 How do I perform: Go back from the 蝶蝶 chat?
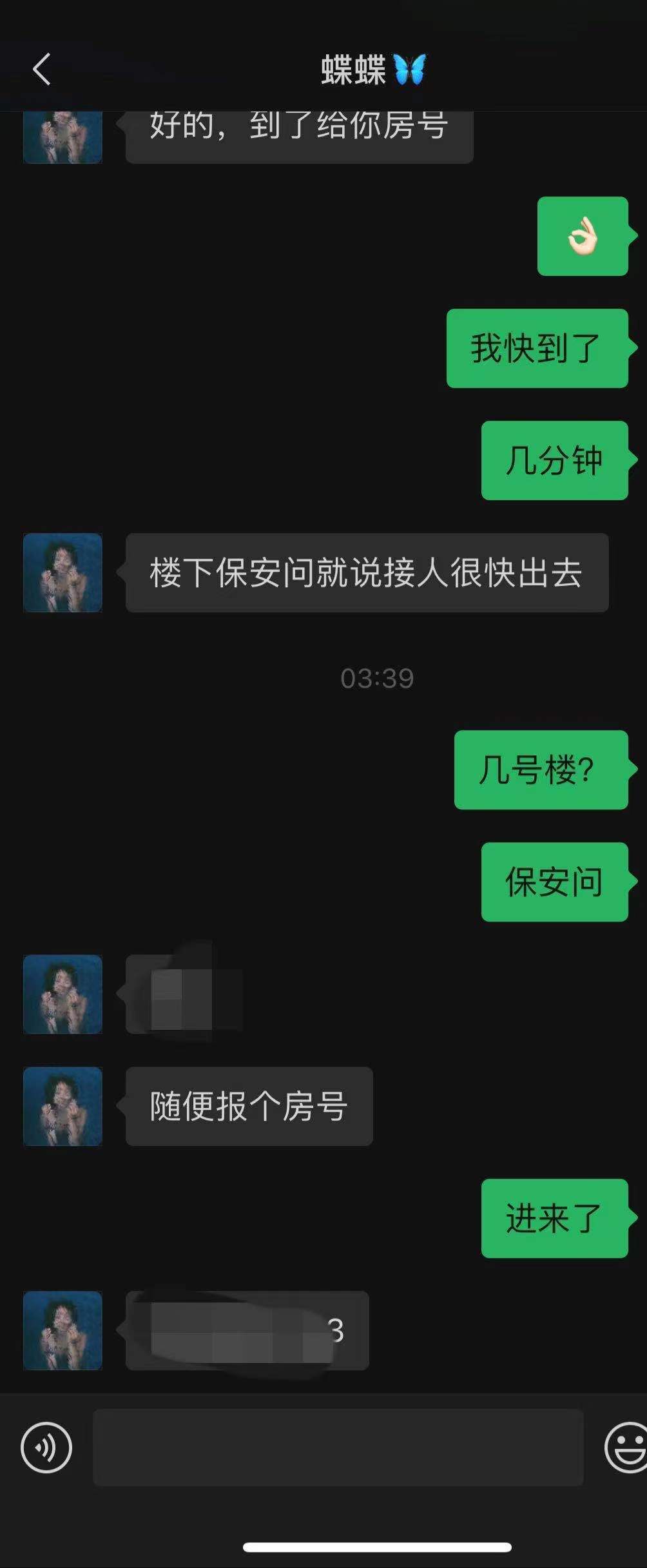click(42, 69)
